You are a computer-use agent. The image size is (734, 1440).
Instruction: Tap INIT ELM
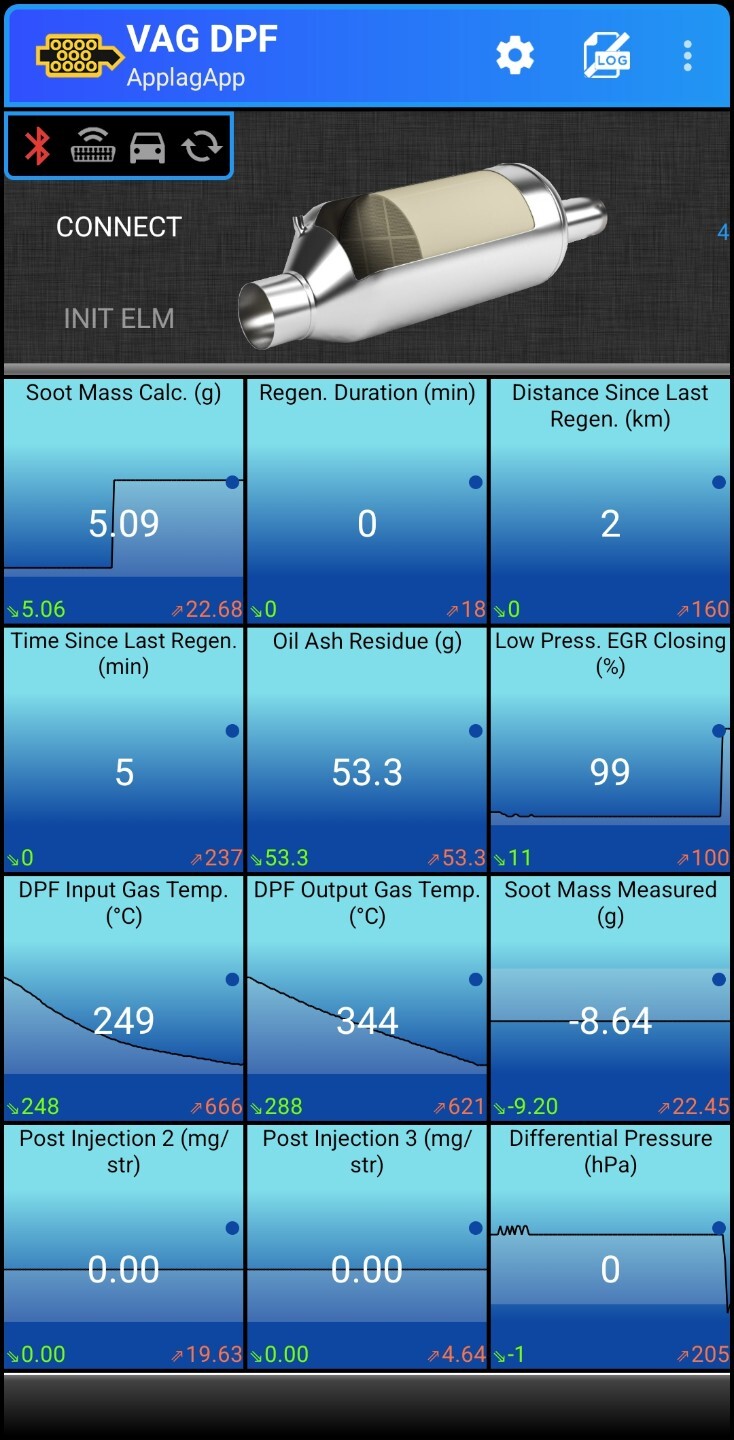click(119, 318)
